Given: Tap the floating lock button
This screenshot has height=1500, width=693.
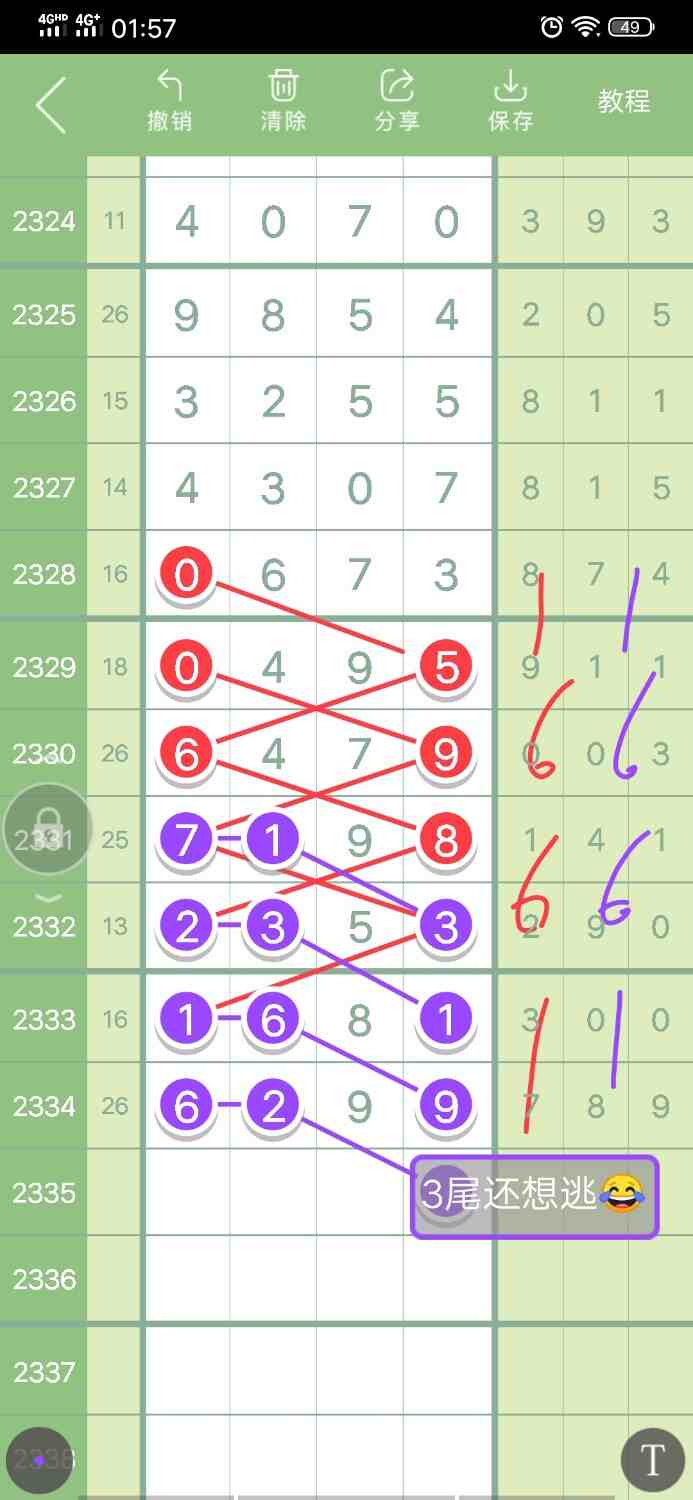Looking at the screenshot, I should [48, 830].
